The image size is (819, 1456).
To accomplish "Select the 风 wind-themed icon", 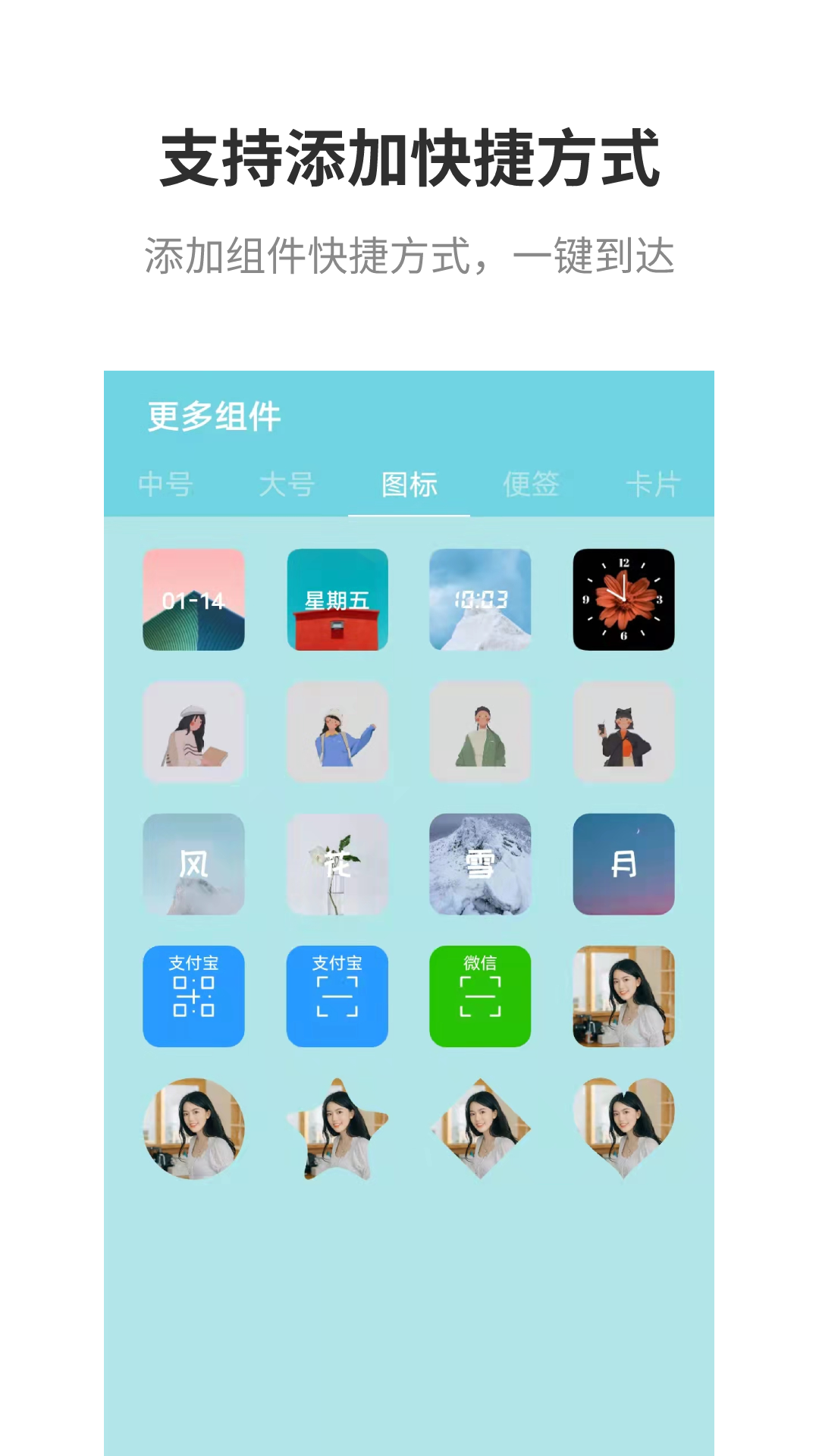I will coord(193,865).
